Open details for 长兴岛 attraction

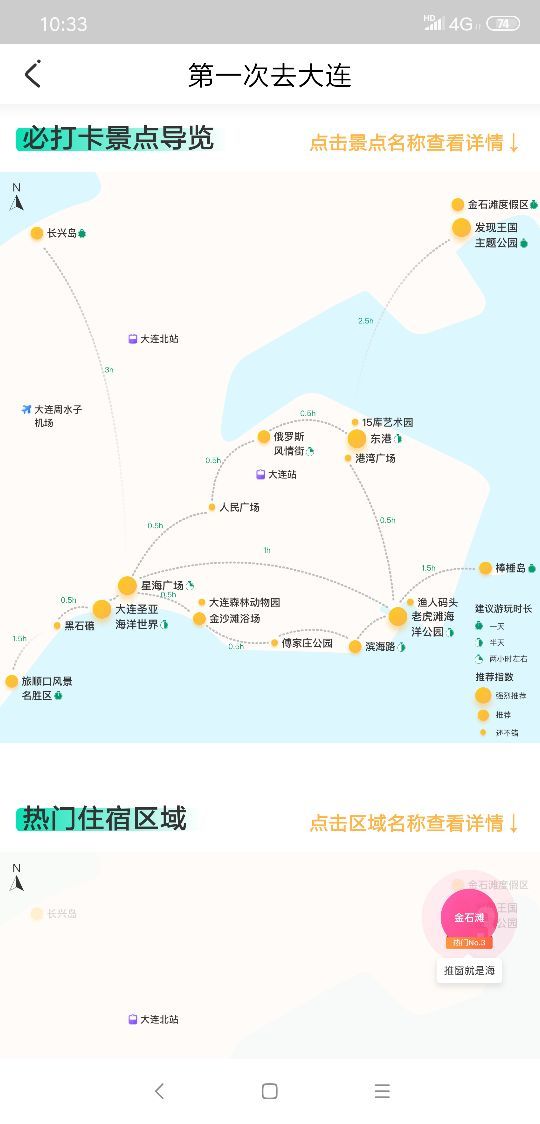click(62, 233)
